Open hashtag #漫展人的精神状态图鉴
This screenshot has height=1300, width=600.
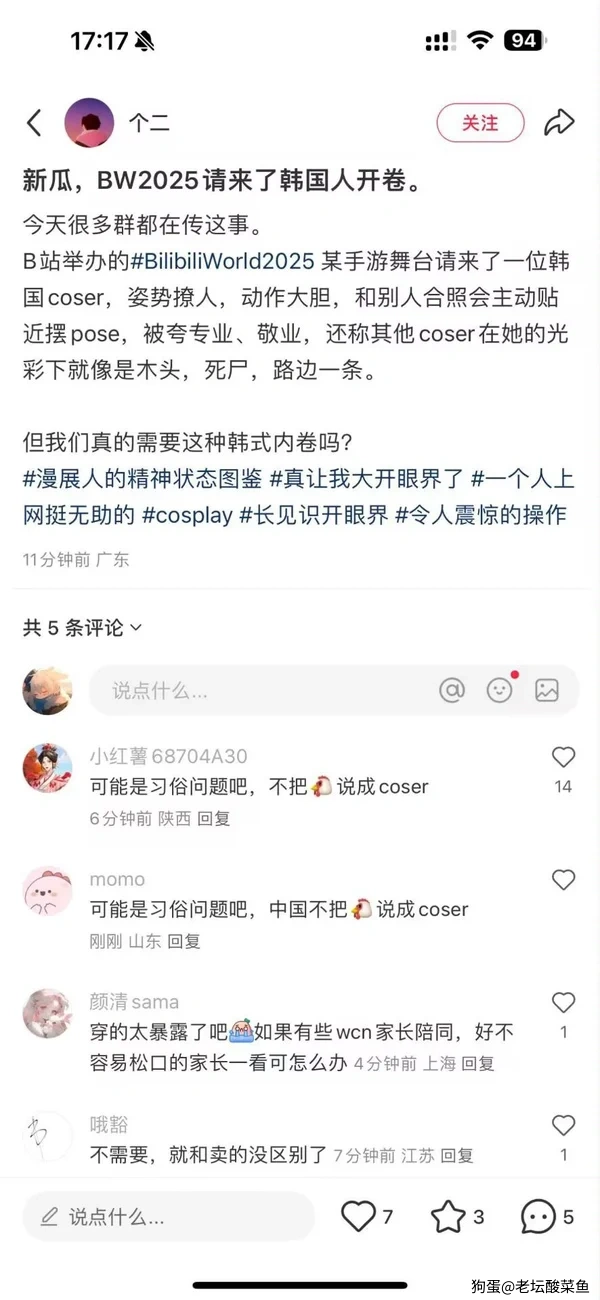pos(140,478)
